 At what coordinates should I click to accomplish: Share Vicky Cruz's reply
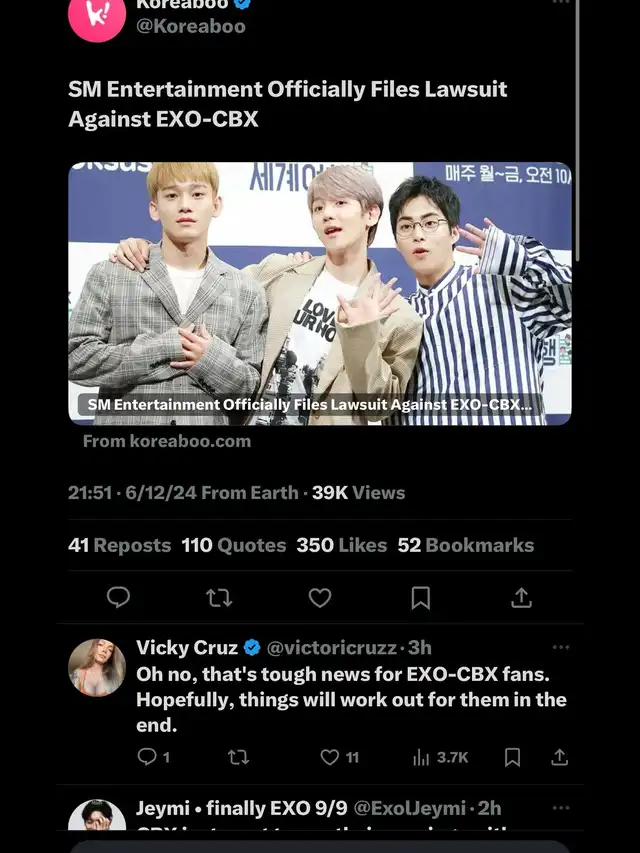560,757
